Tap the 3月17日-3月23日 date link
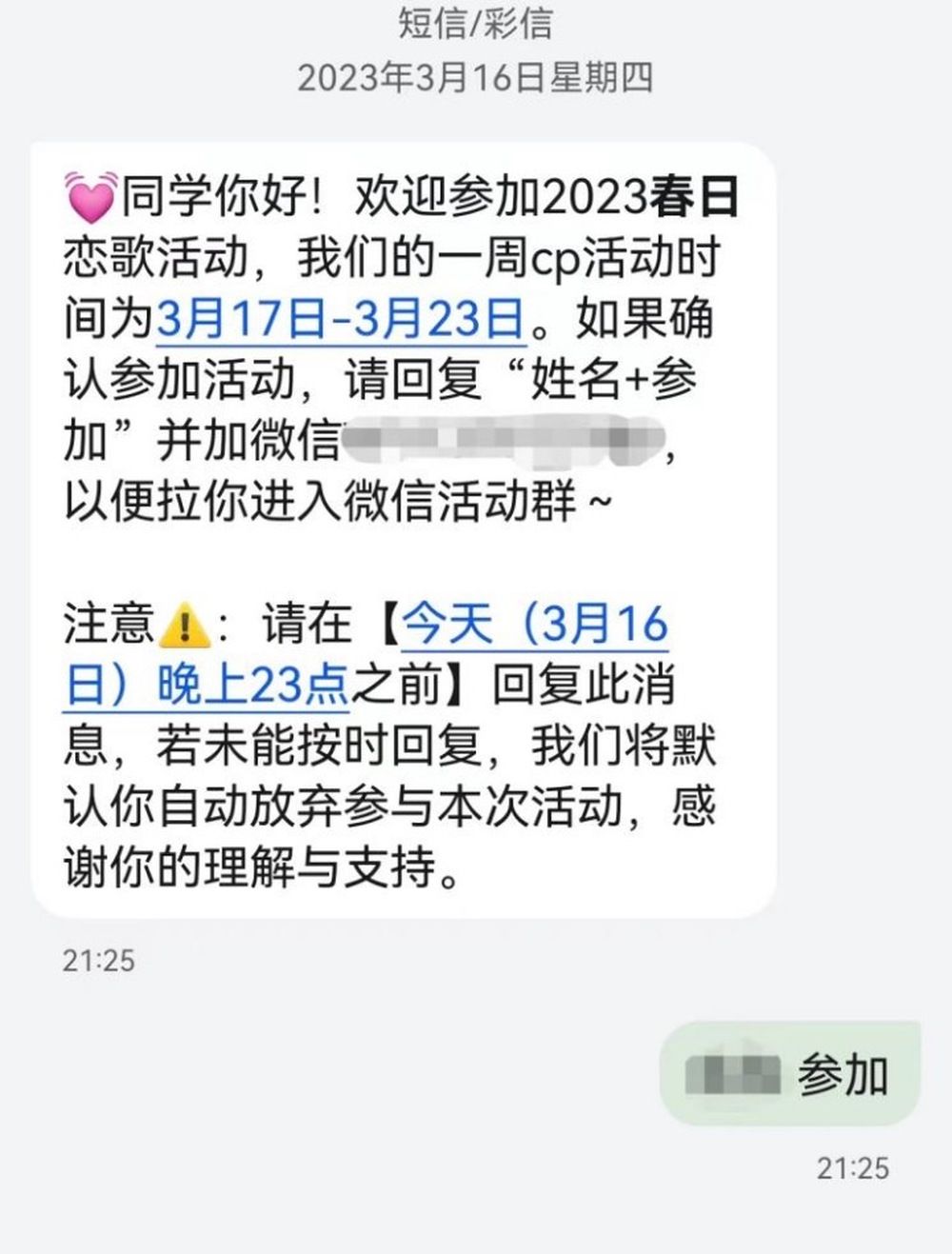Viewport: 952px width, 1254px height. [341, 318]
